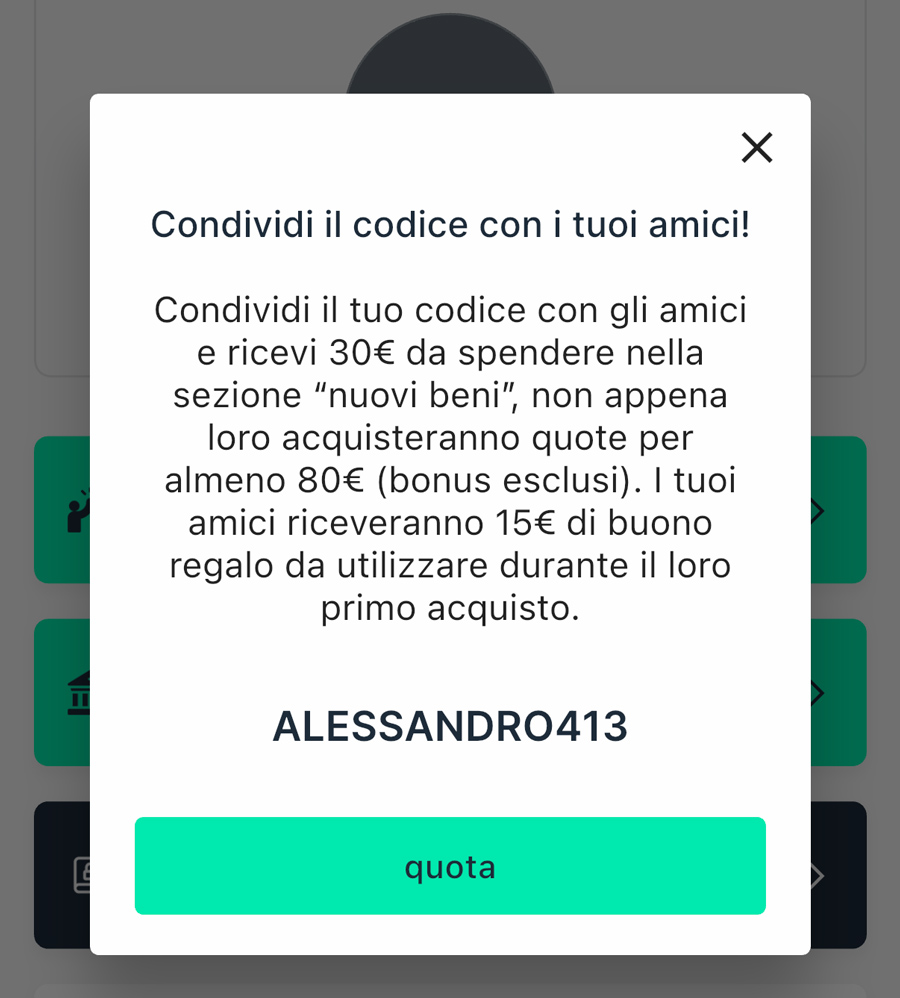Open the credit card icon on dark card
Image resolution: width=900 pixels, height=998 pixels.
tap(84, 875)
